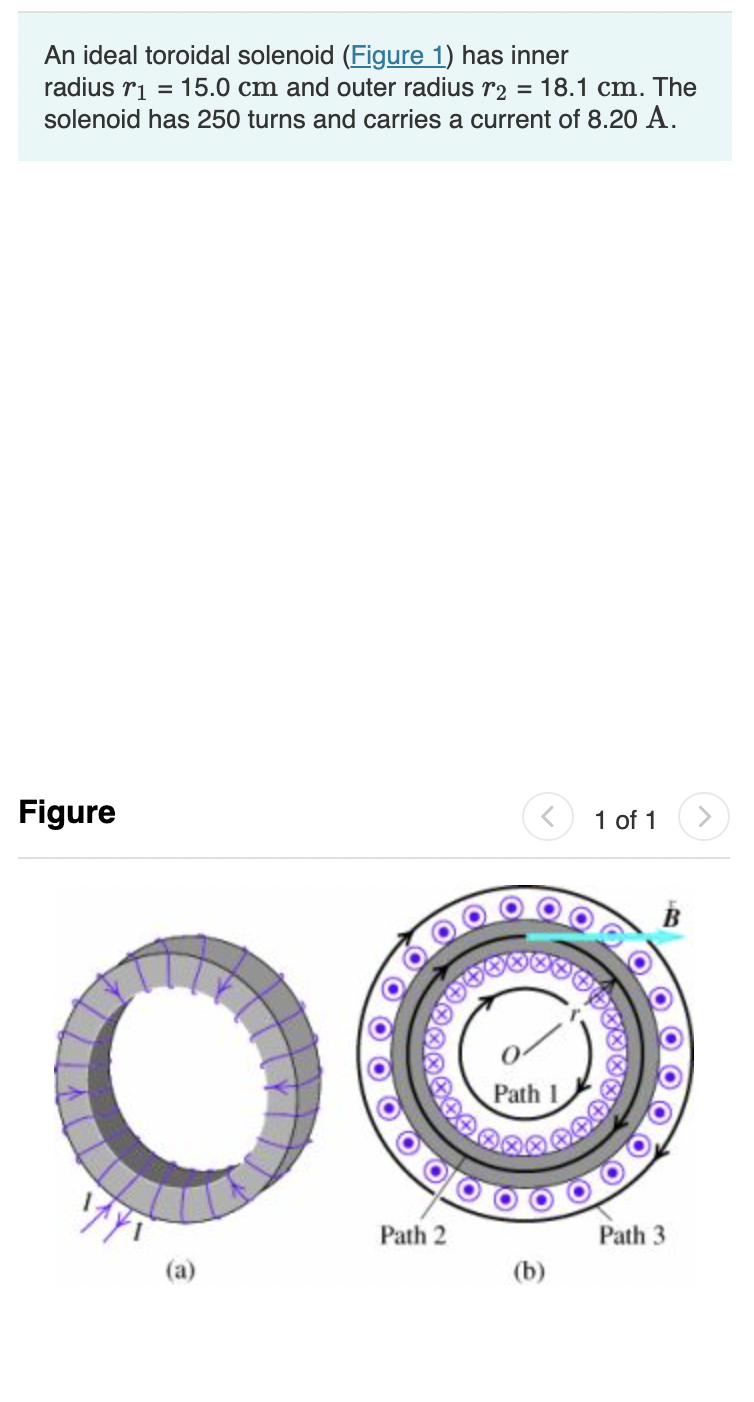Click the point O center marker
Viewport: 754px width, 1402px height.
508,1054
